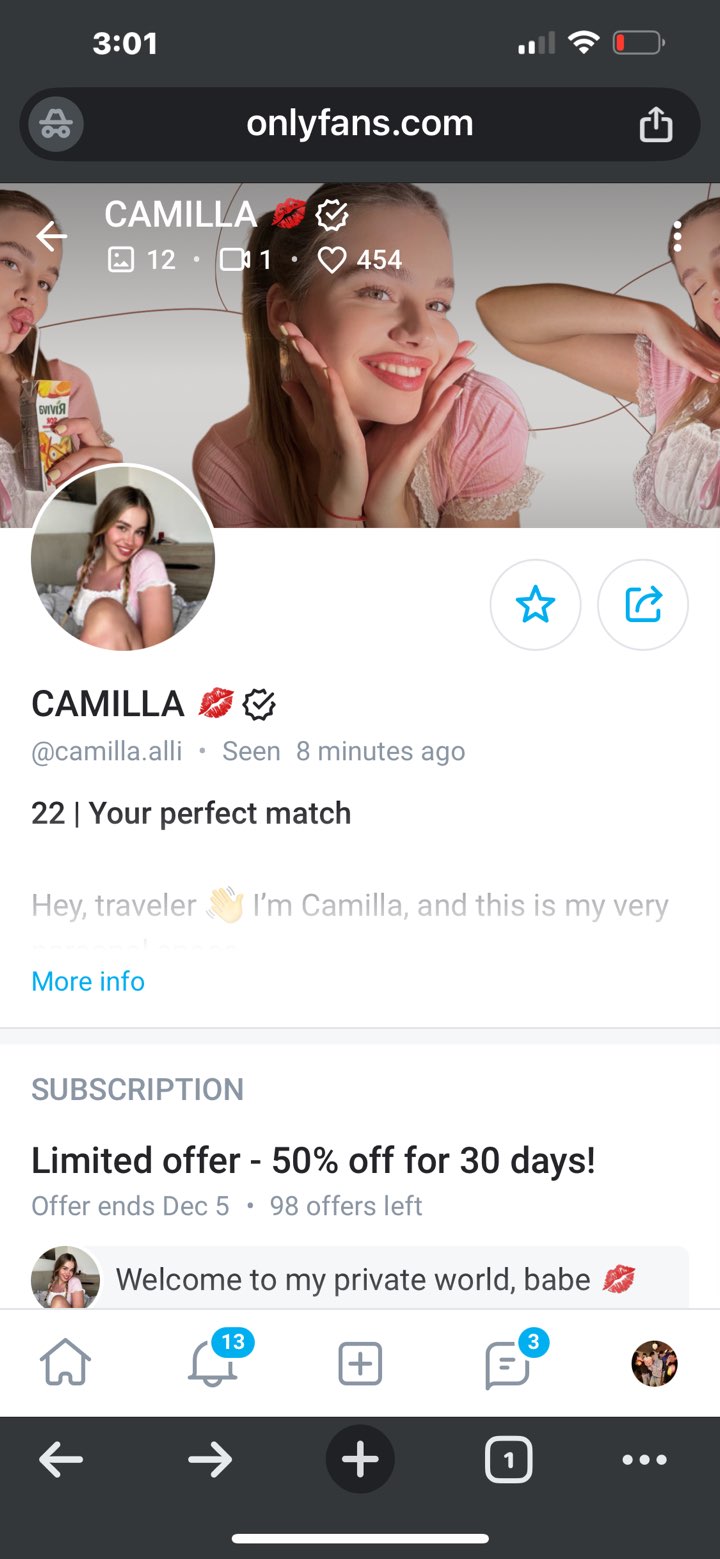
Task: Expand More info in the bio
Action: point(88,981)
